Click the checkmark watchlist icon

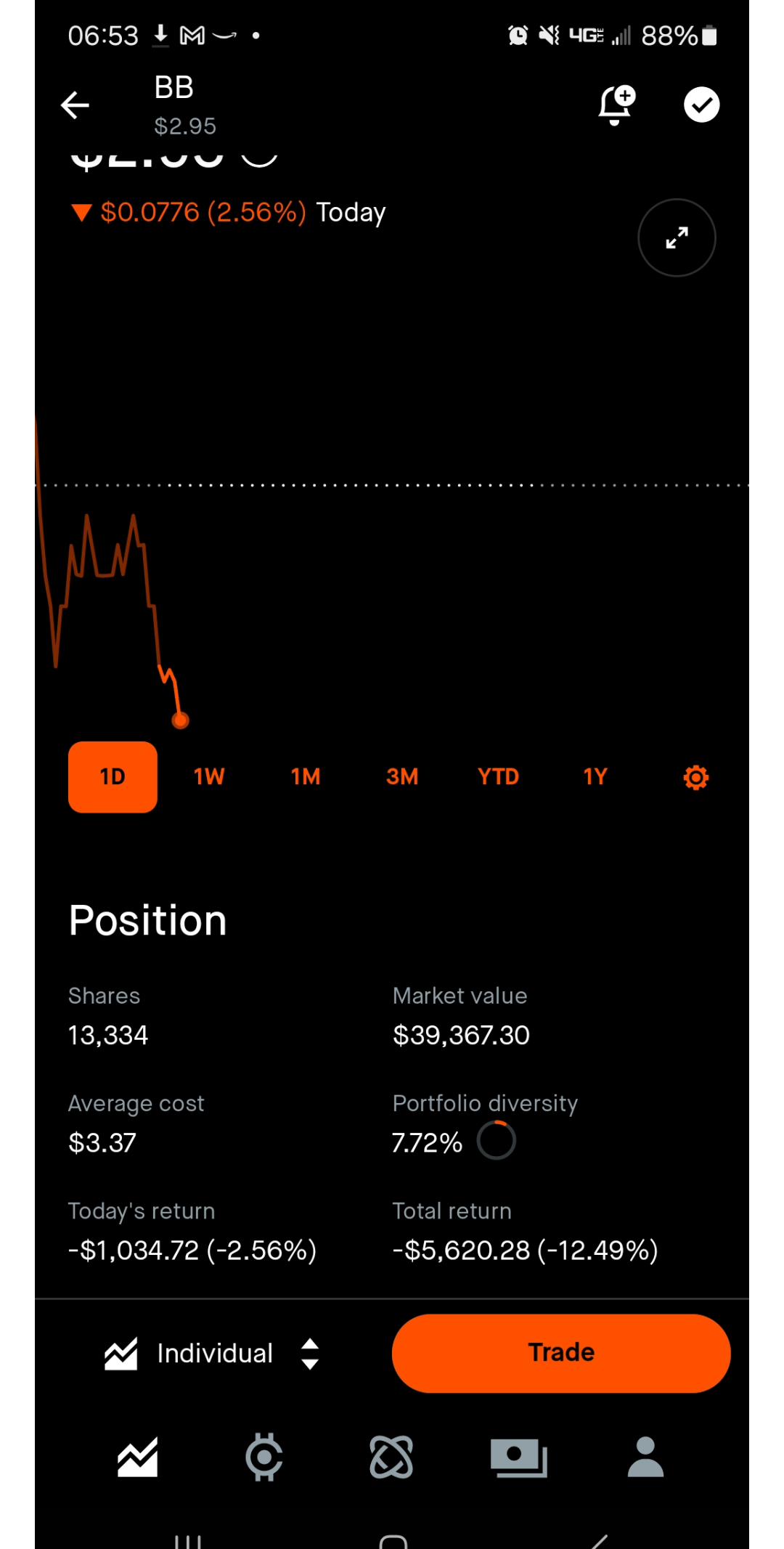tap(701, 104)
